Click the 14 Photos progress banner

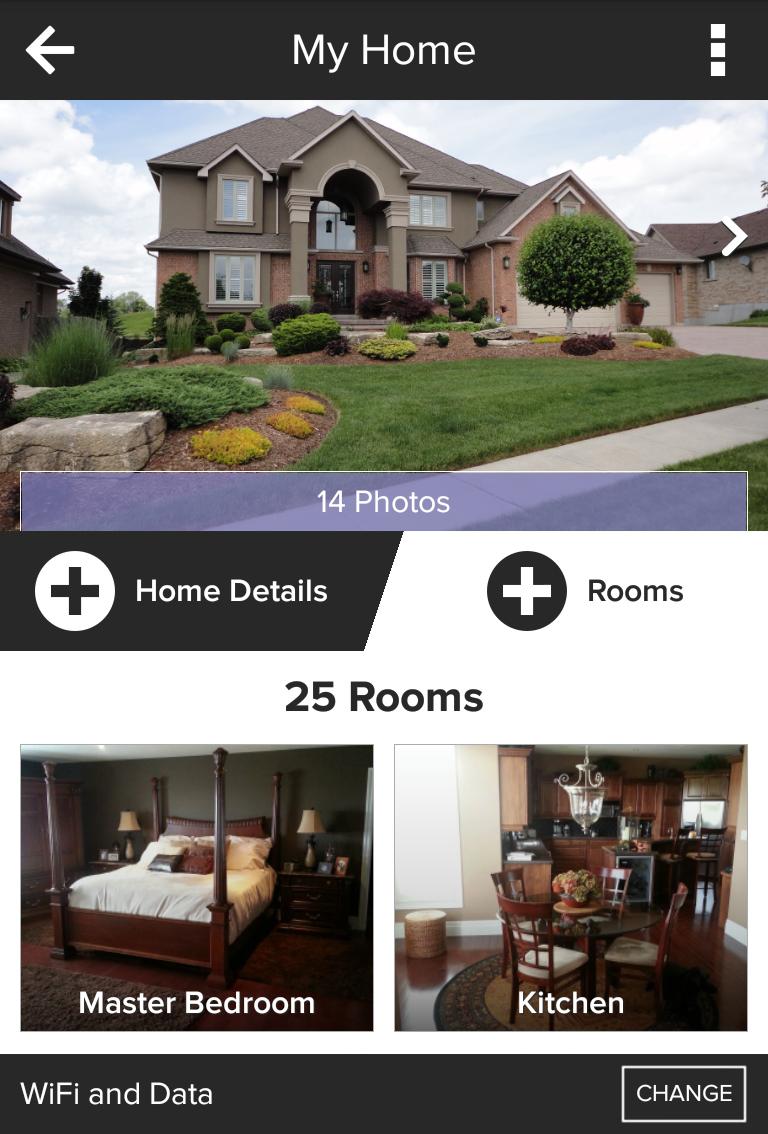click(384, 502)
